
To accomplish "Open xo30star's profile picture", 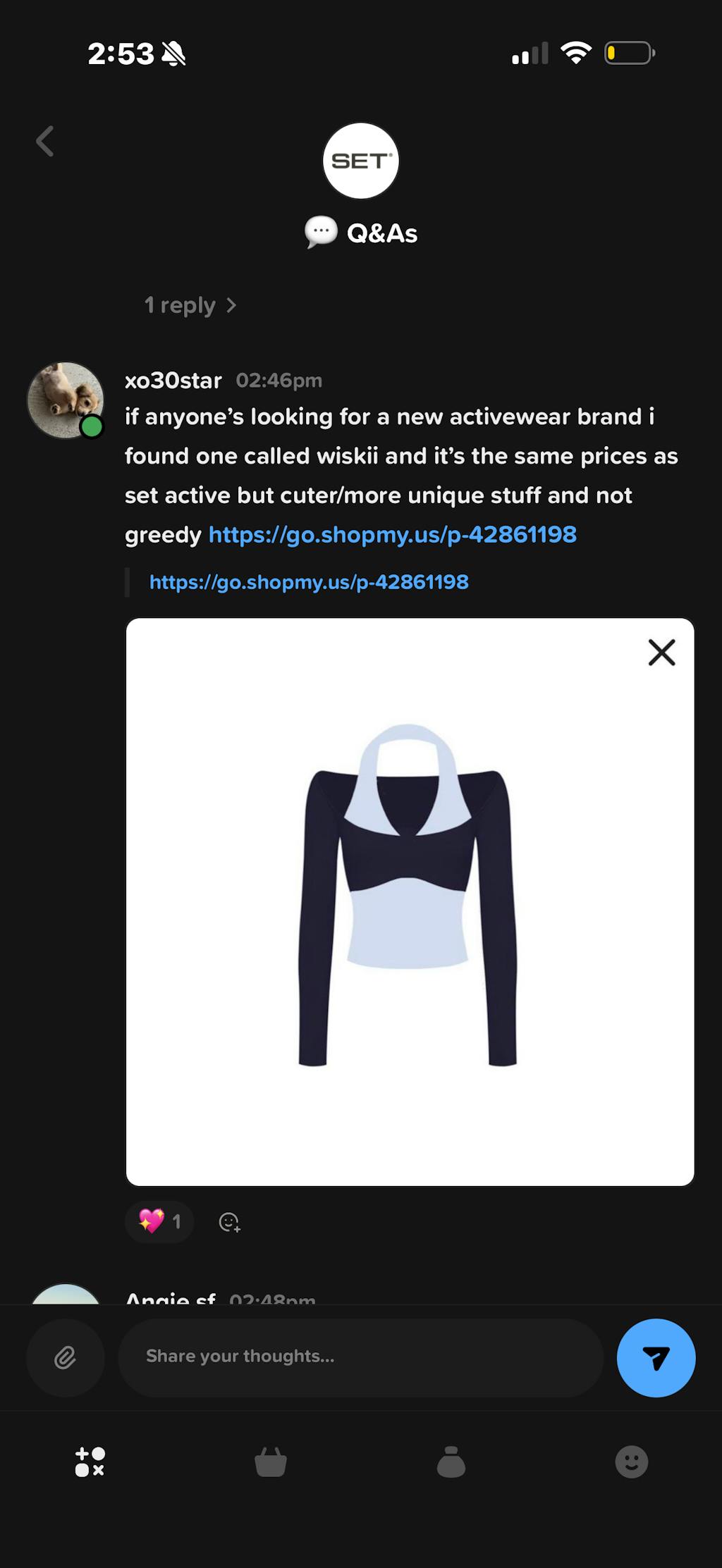I will (65, 400).
